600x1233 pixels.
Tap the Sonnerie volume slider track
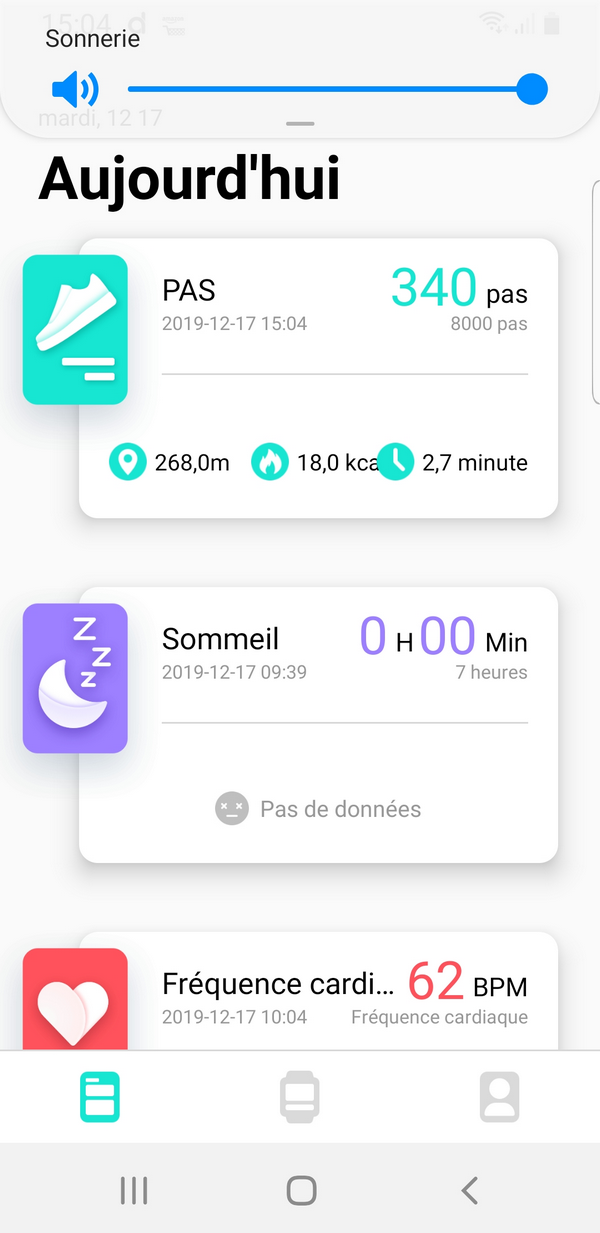[x=338, y=89]
